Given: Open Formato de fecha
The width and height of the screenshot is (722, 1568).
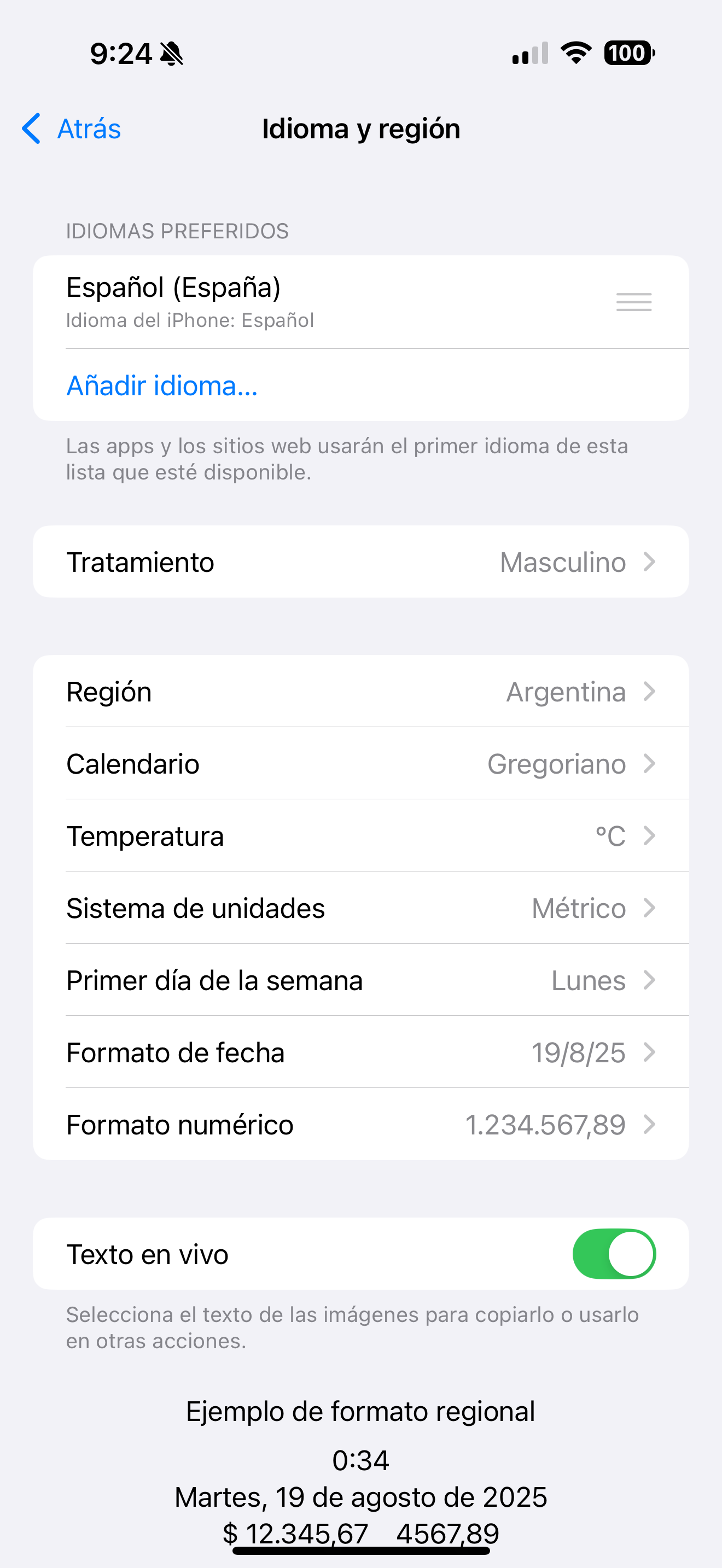Looking at the screenshot, I should point(360,1052).
